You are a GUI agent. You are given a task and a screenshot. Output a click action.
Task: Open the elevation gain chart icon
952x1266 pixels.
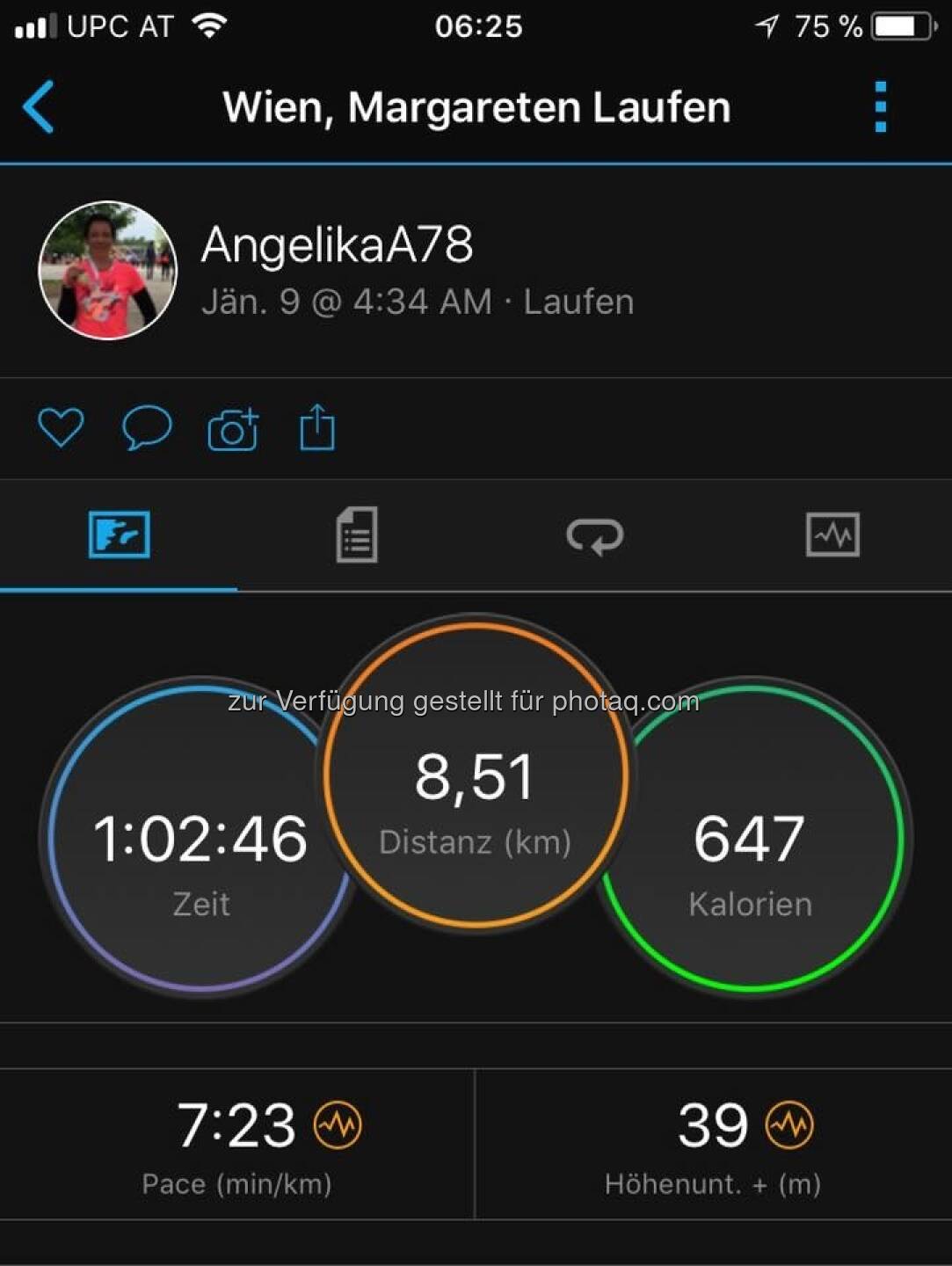789,1124
